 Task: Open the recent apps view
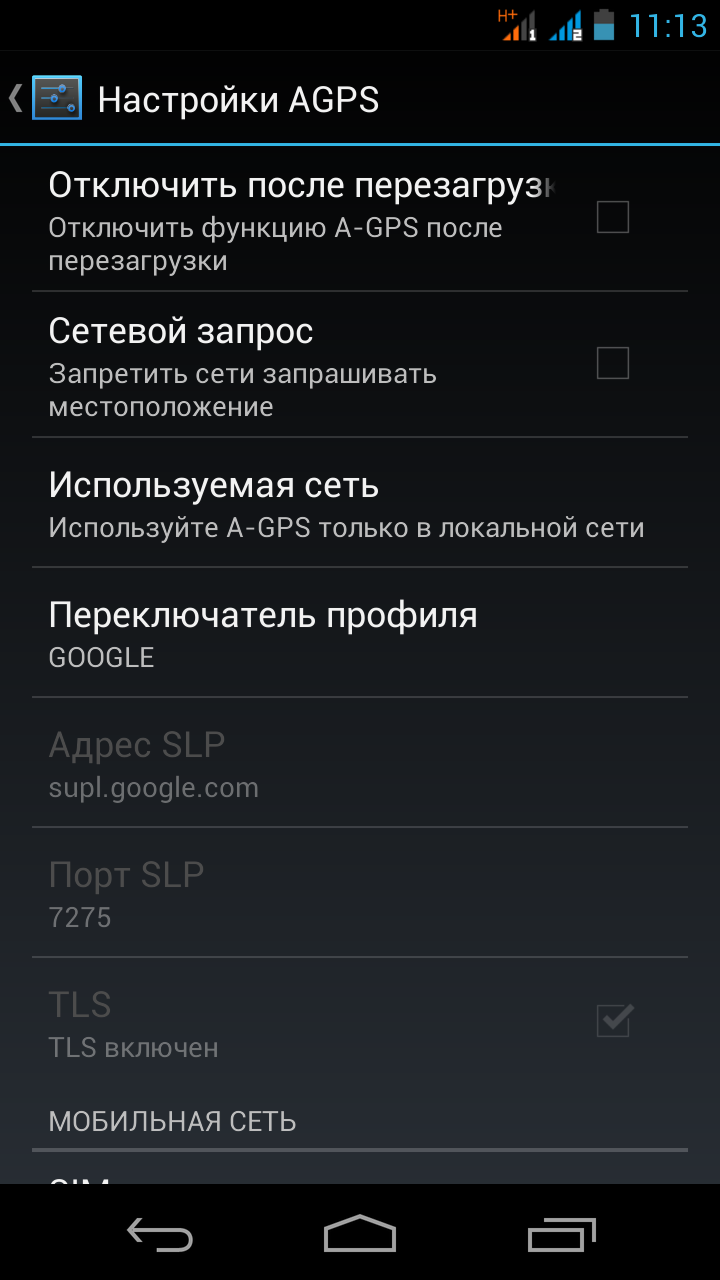561,1235
